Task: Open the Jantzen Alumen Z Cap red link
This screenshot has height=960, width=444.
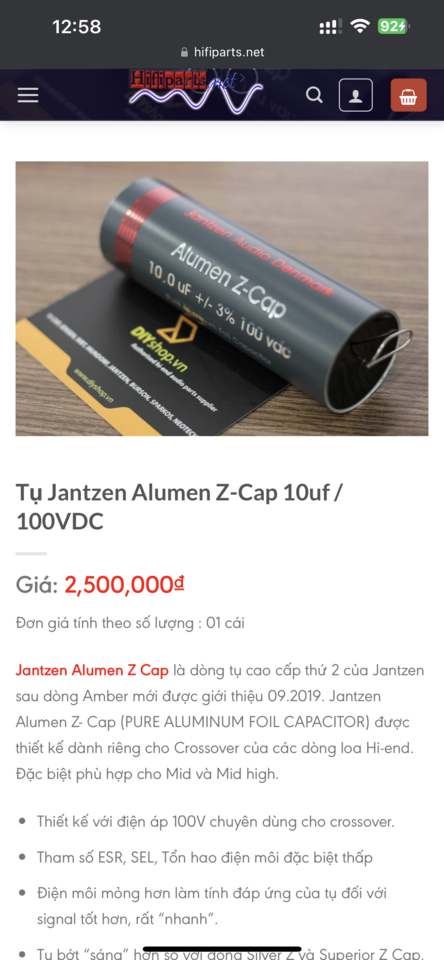Action: 92,670
